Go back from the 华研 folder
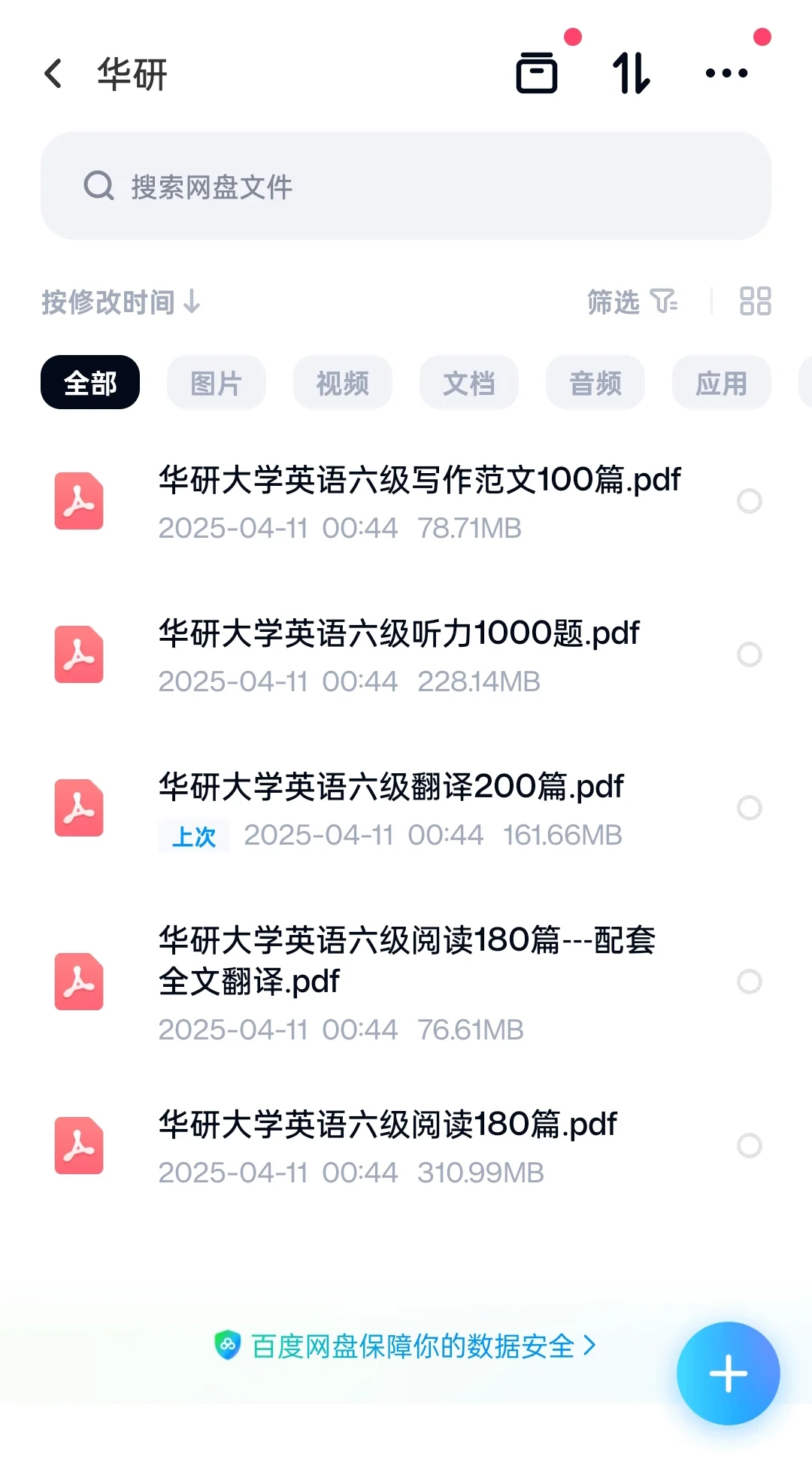This screenshot has width=812, height=1469. 53,74
